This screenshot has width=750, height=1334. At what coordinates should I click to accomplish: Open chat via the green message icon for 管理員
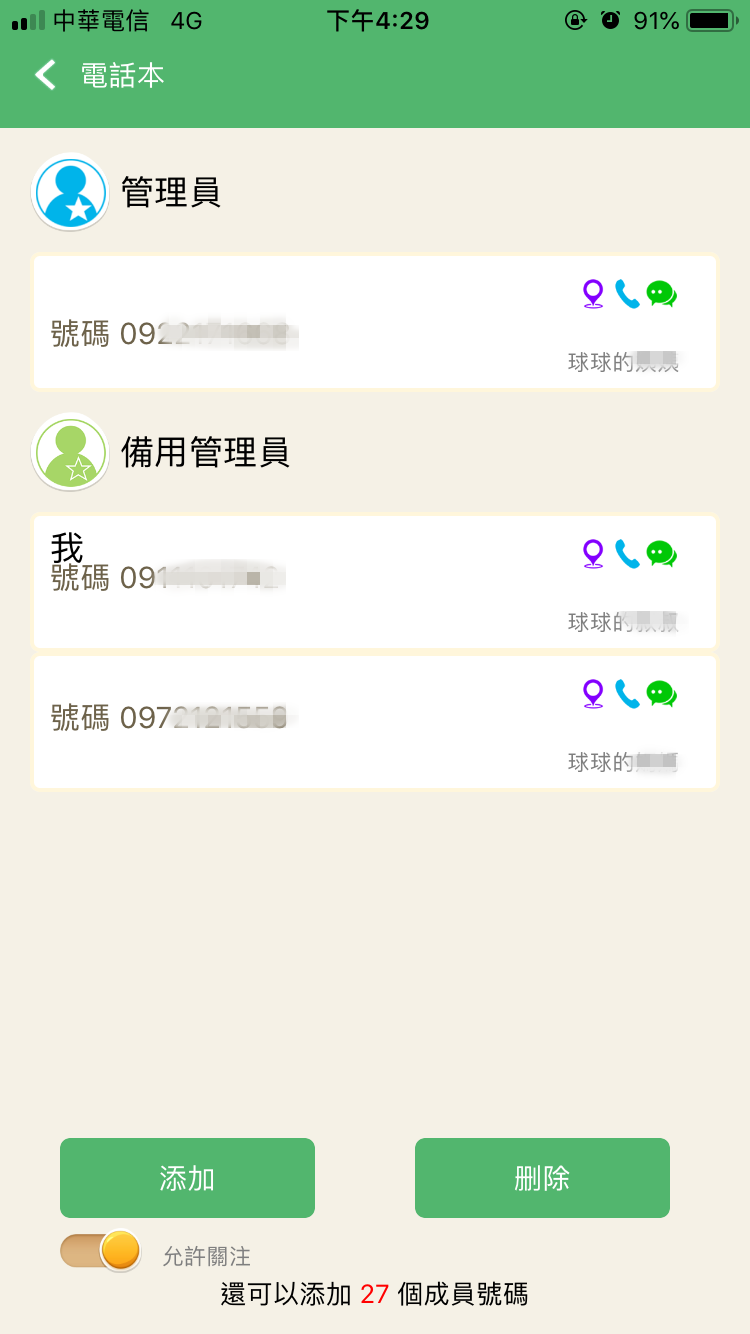tap(661, 293)
